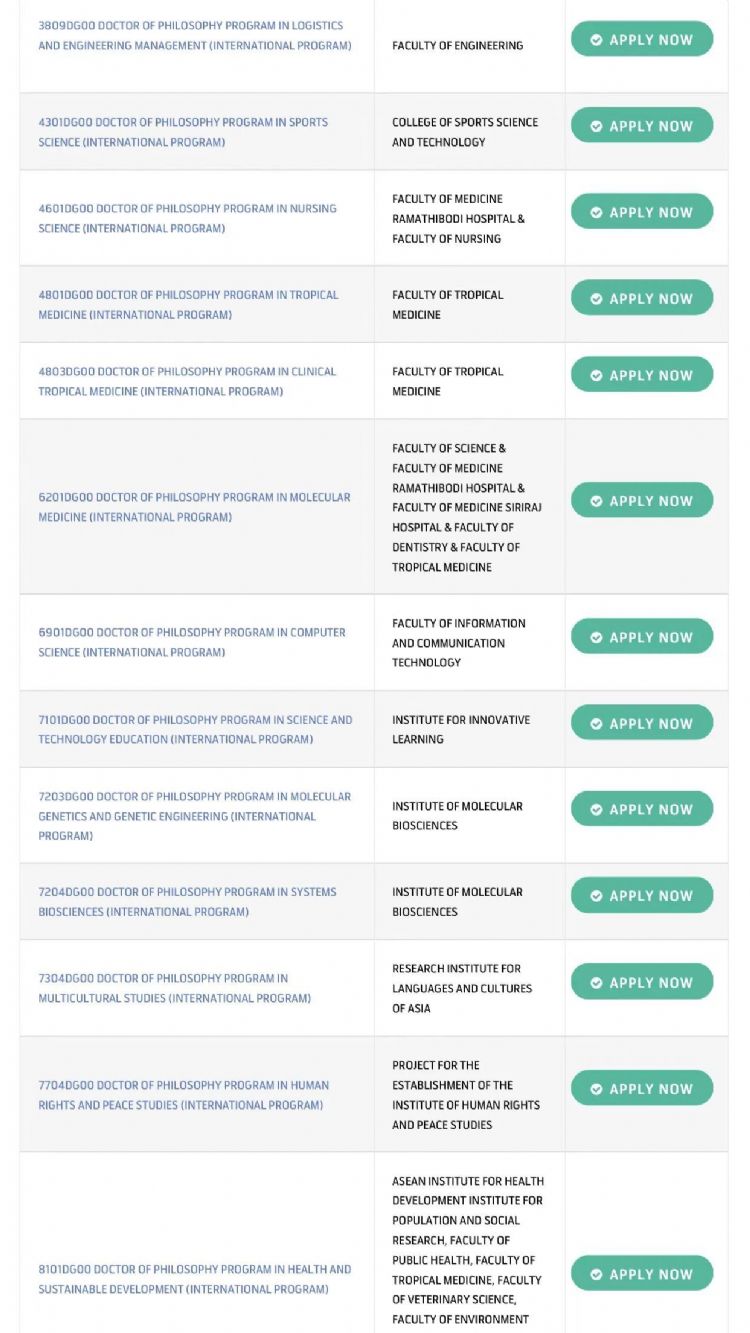
Task: Open the 4801DG00 Tropical Medicine program link
Action: 188,305
